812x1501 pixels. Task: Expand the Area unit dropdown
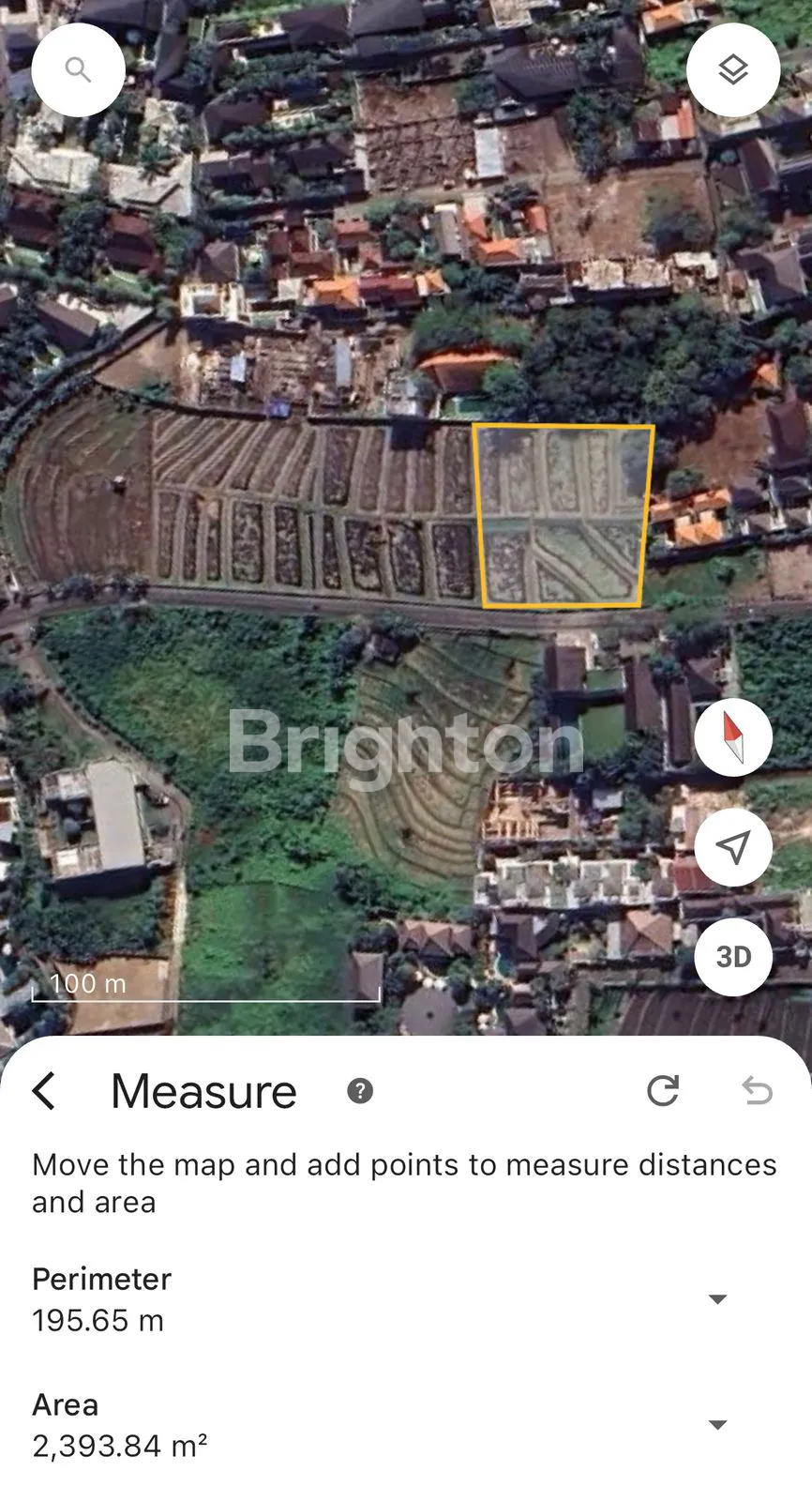point(717,1425)
